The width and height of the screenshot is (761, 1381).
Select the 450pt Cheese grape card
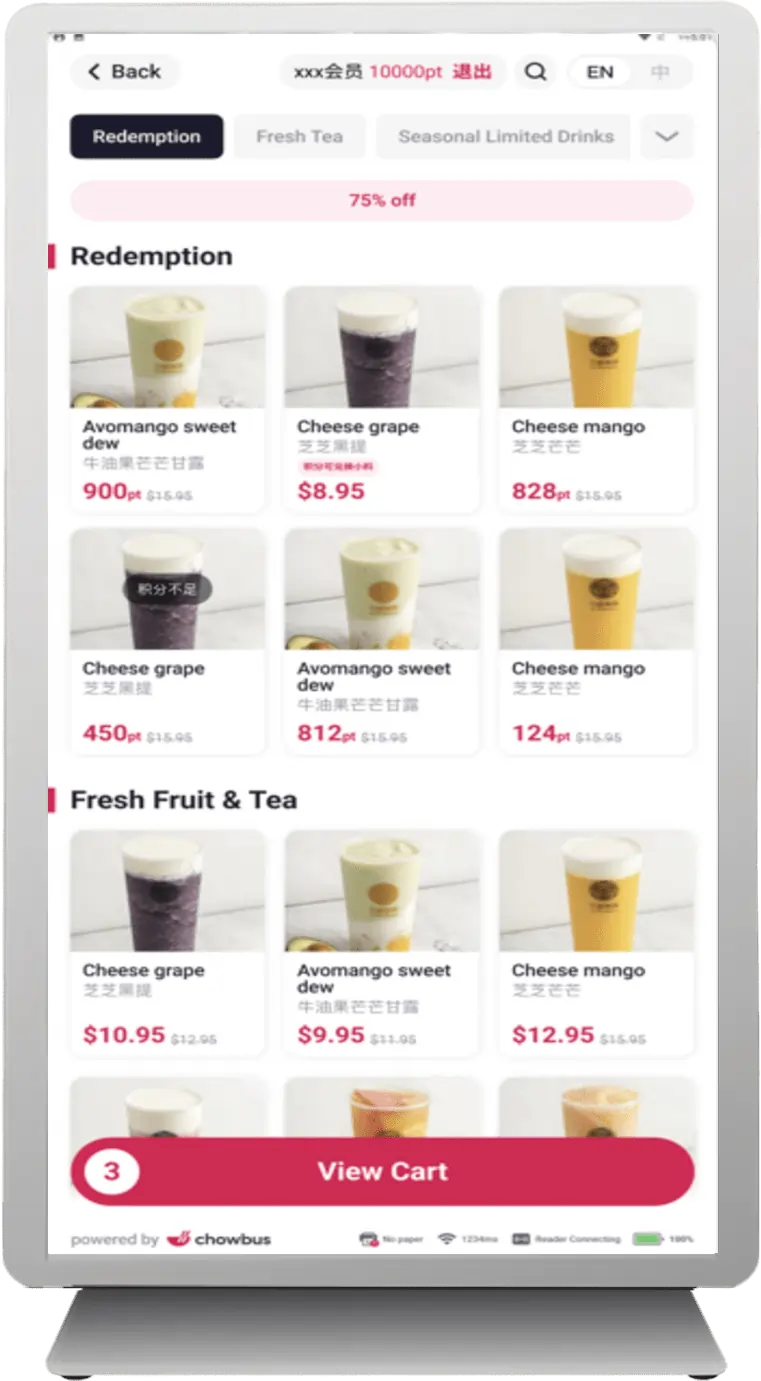168,641
